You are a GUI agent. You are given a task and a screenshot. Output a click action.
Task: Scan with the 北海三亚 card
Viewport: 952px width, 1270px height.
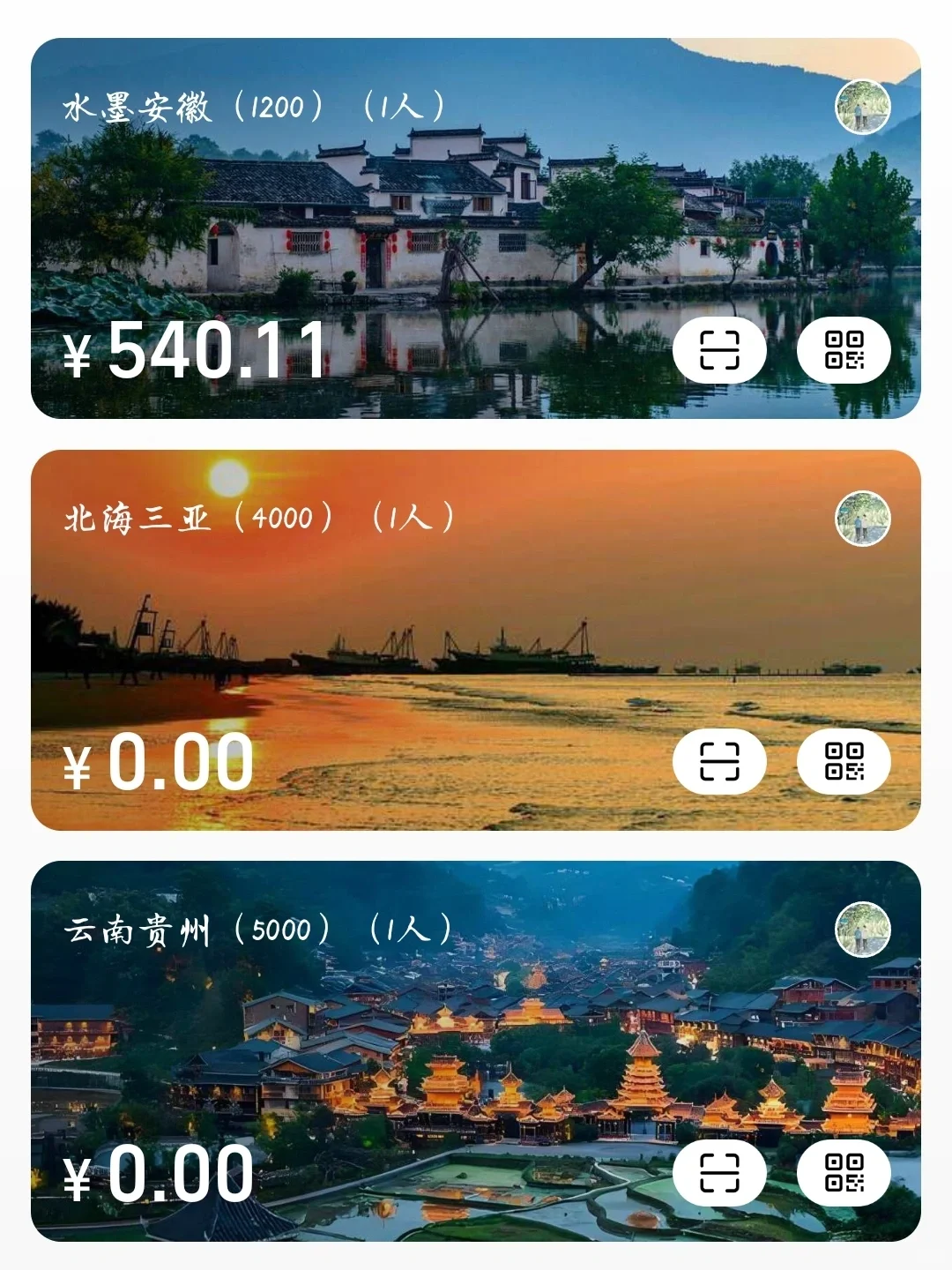point(719,761)
